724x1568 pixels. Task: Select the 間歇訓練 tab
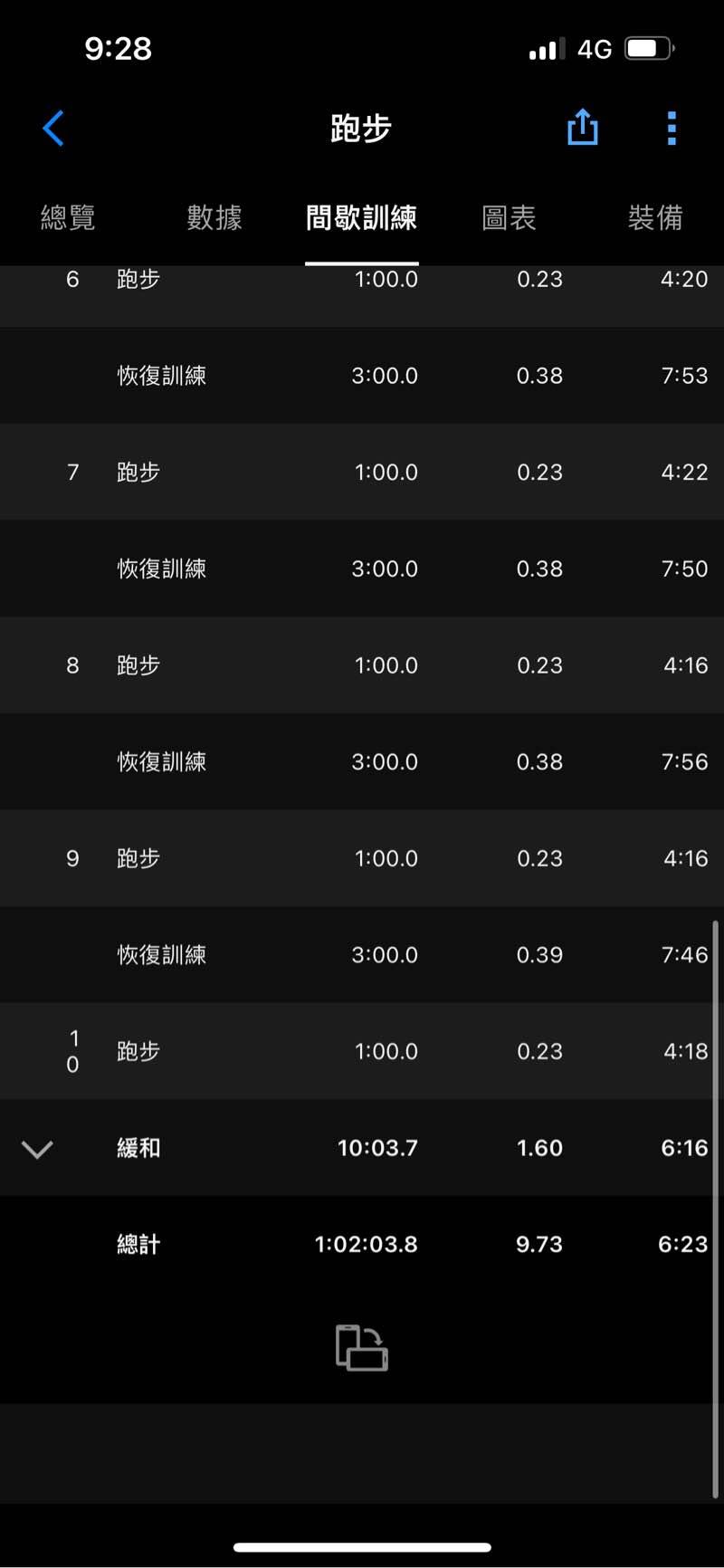tap(361, 217)
